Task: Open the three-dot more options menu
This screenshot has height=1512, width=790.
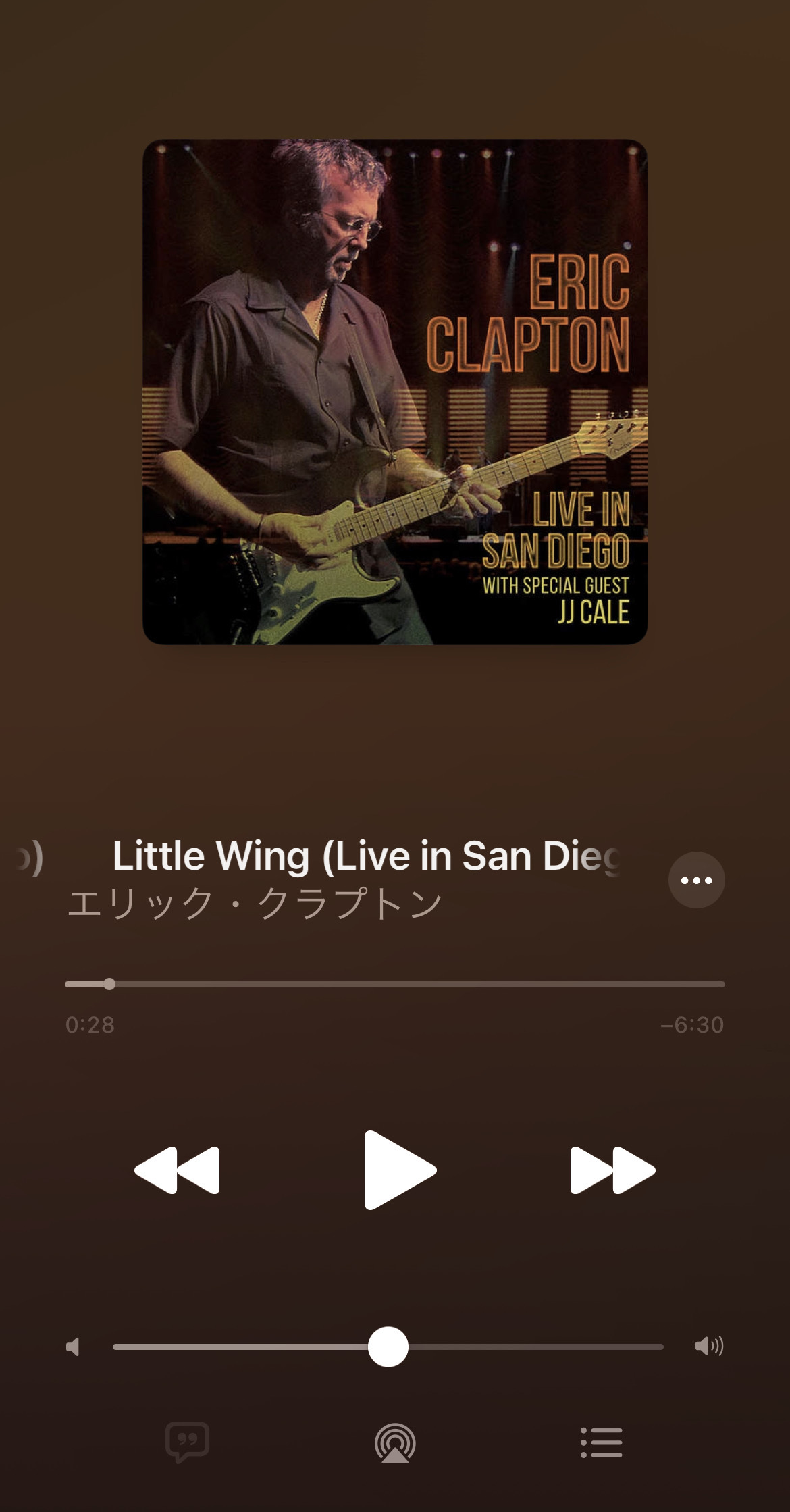Action: [x=696, y=880]
